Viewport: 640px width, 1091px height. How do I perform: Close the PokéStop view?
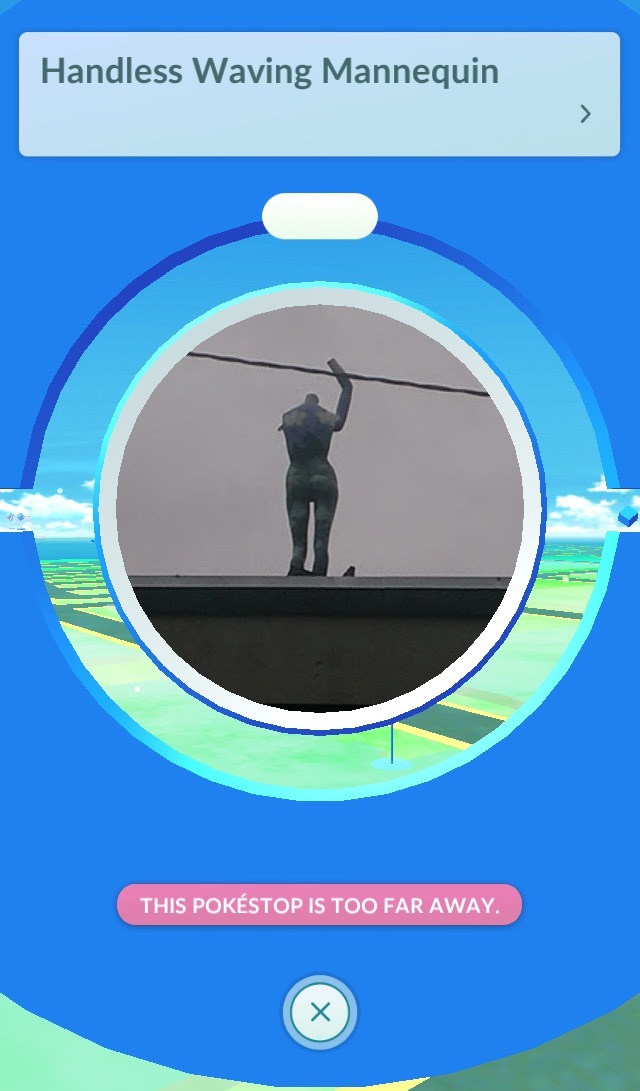coord(320,1012)
